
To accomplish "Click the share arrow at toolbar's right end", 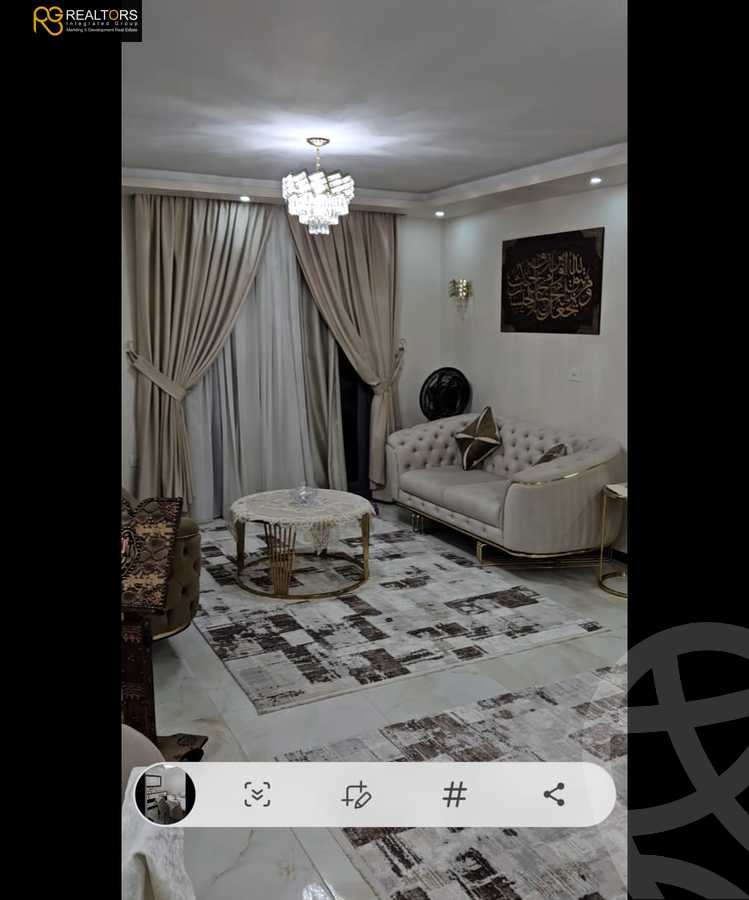I will [553, 796].
